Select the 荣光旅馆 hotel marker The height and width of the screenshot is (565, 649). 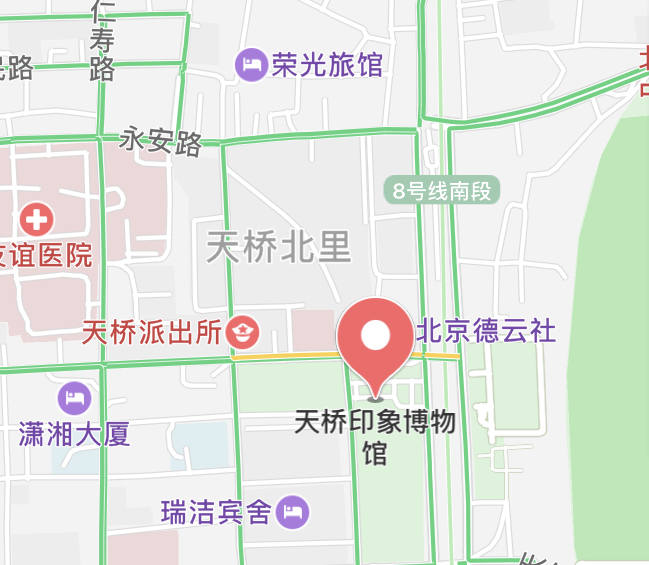(251, 66)
